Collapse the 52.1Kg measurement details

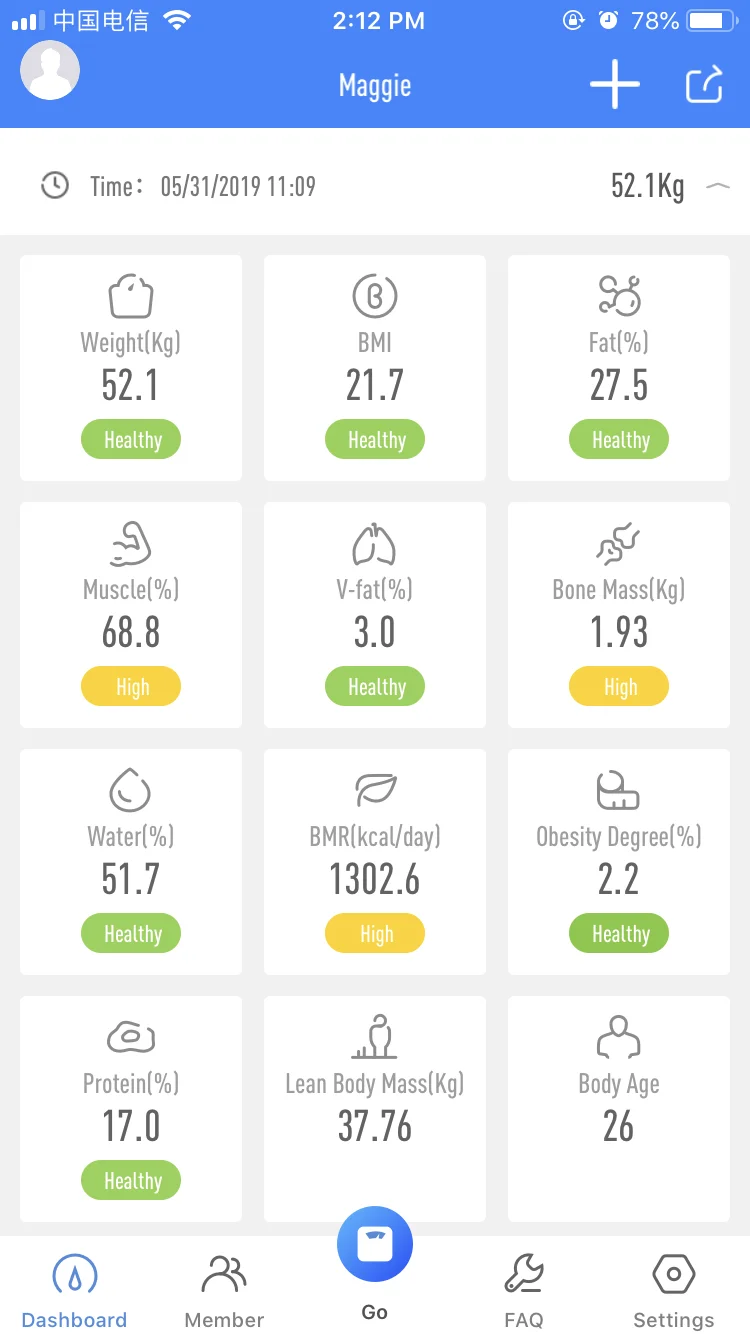[x=718, y=186]
